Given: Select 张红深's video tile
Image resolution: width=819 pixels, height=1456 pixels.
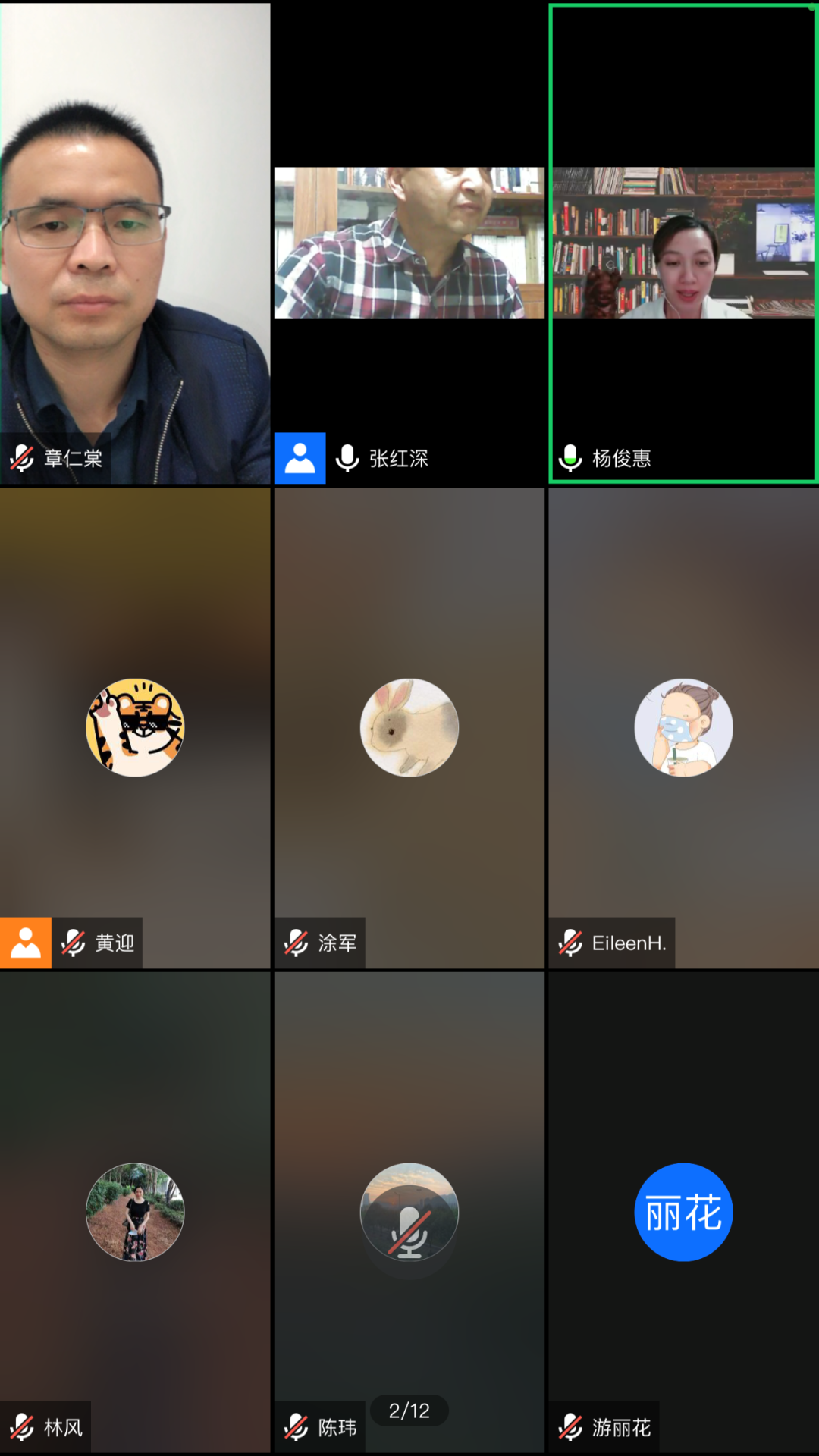Looking at the screenshot, I should pos(409,243).
